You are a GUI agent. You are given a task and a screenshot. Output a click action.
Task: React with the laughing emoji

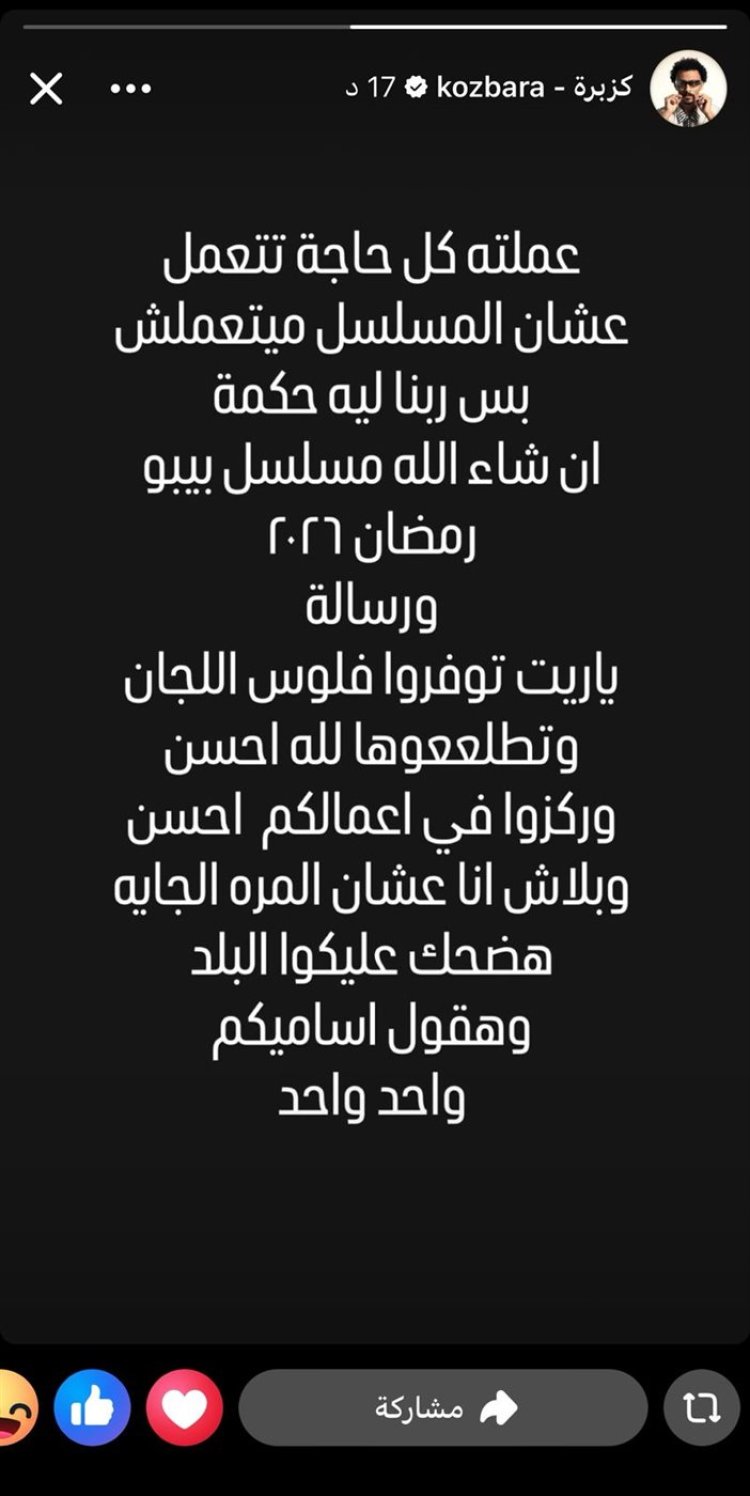tap(15, 1408)
